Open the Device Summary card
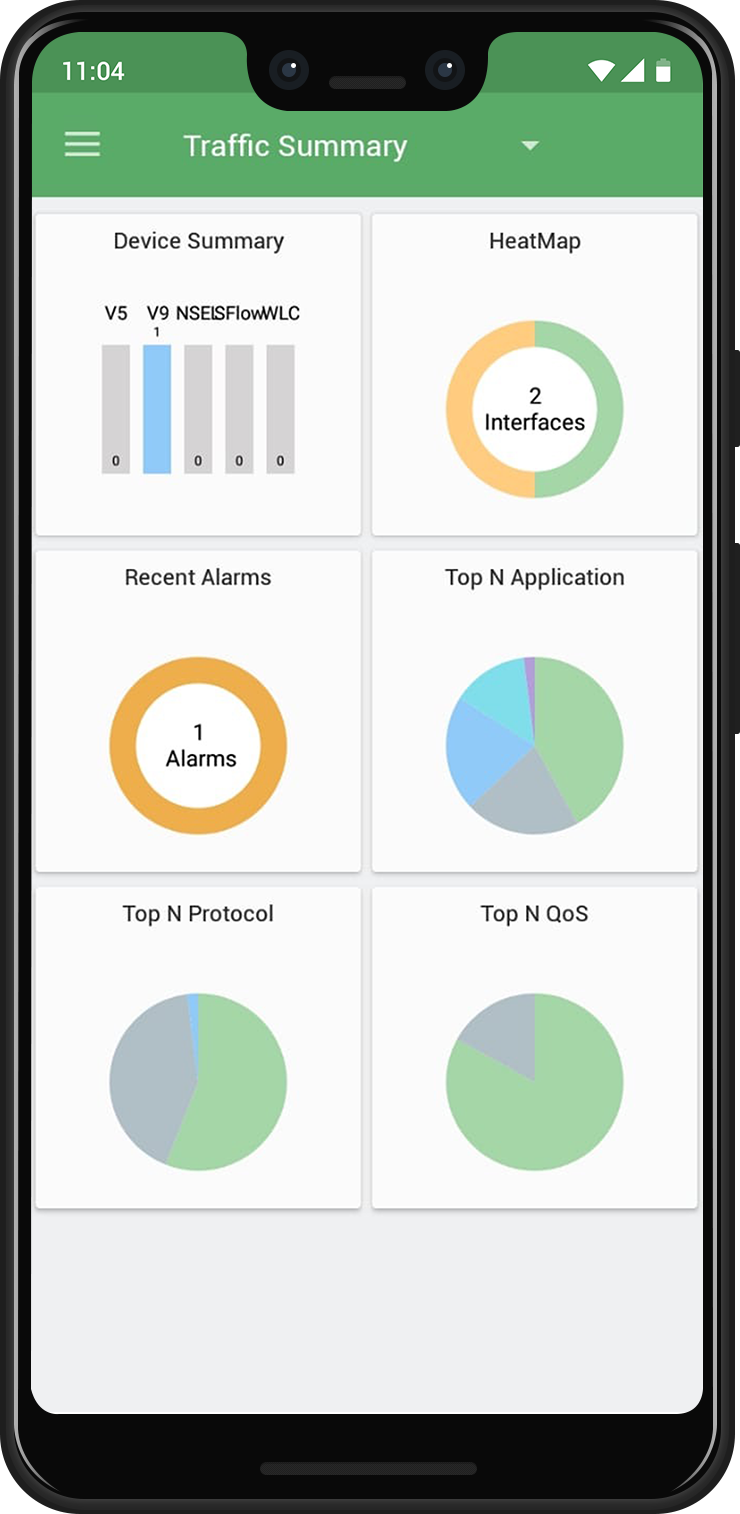The height and width of the screenshot is (1514, 740). pyautogui.click(x=198, y=375)
